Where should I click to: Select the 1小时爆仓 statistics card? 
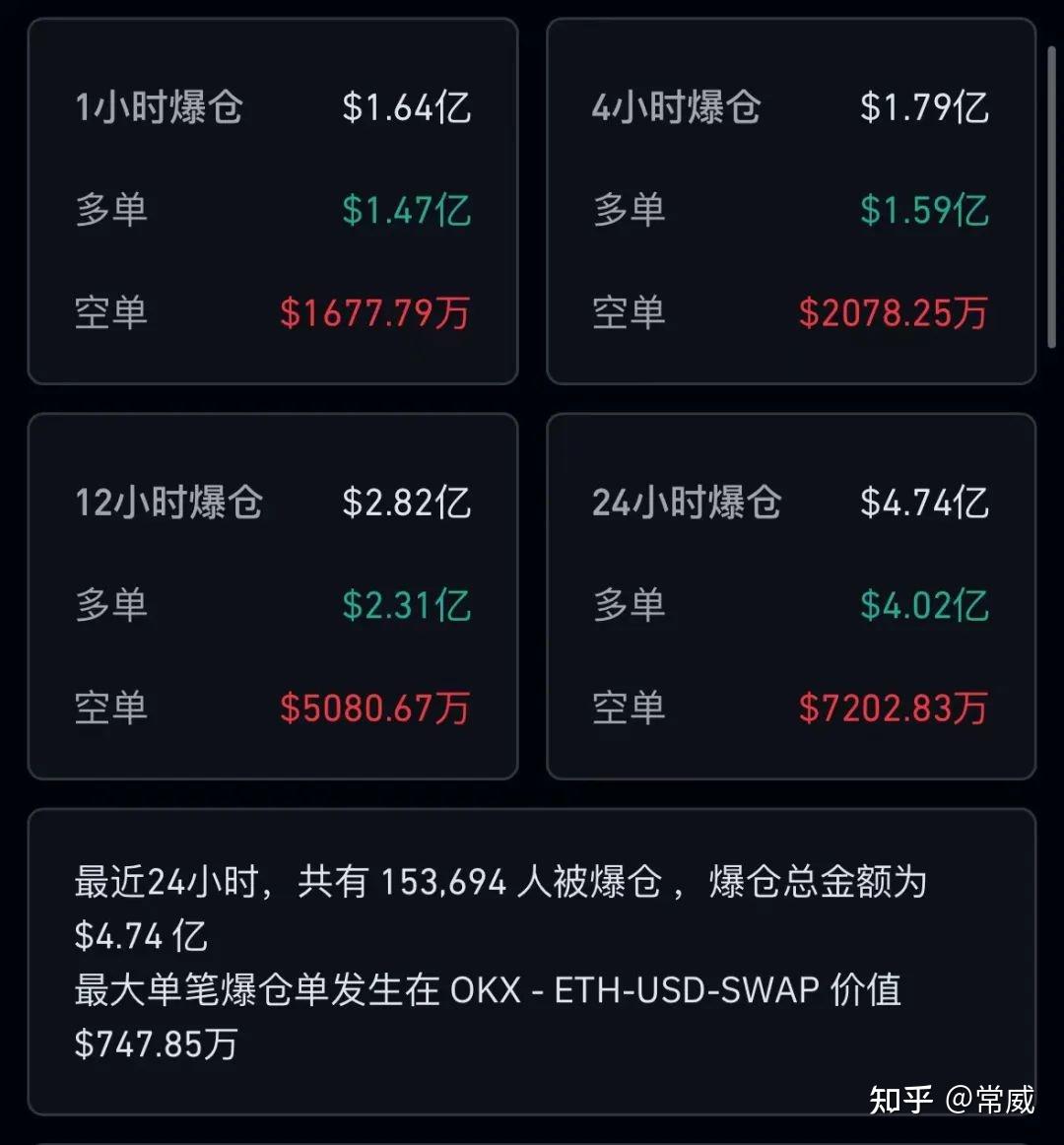point(272,202)
